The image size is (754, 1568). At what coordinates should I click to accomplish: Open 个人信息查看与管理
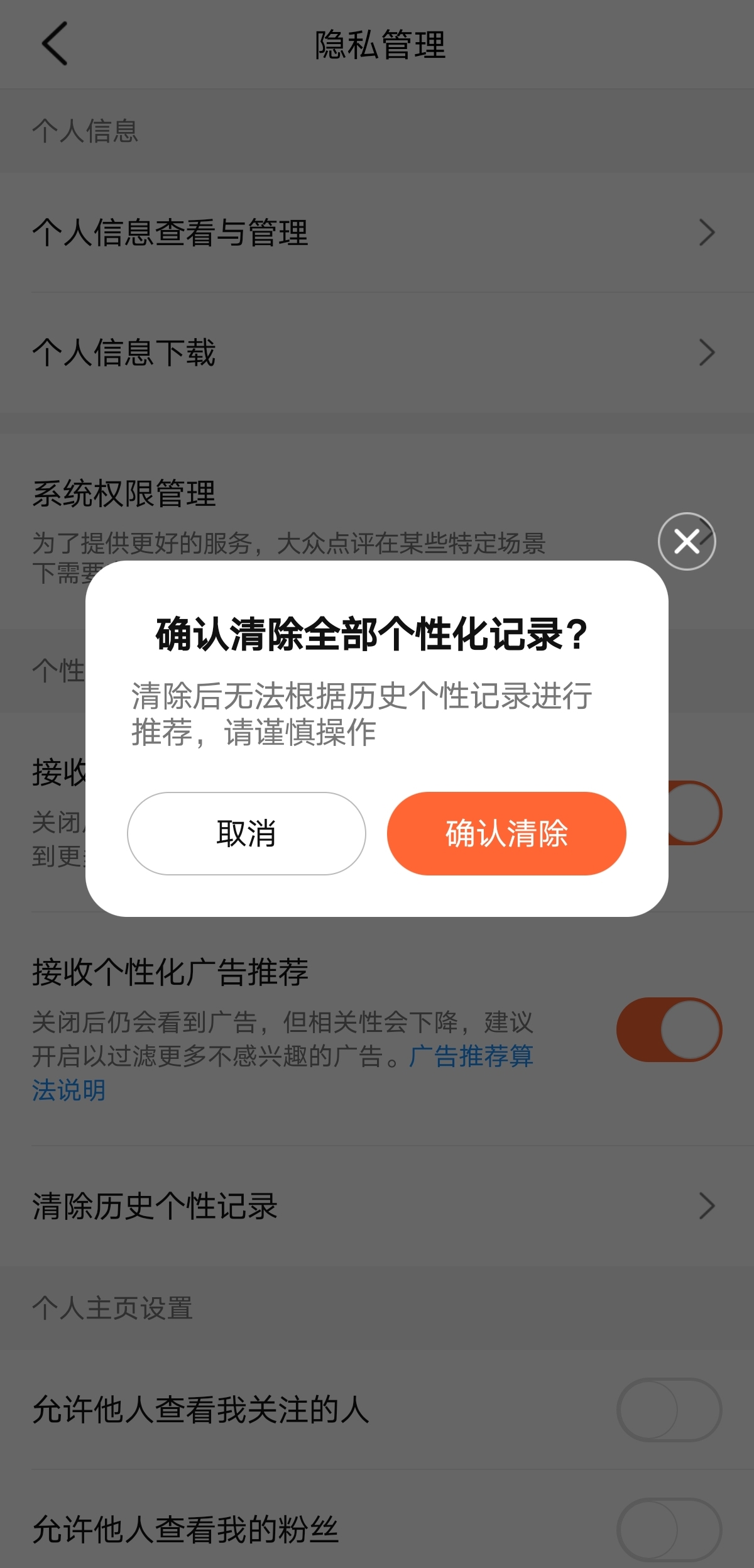pos(377,233)
